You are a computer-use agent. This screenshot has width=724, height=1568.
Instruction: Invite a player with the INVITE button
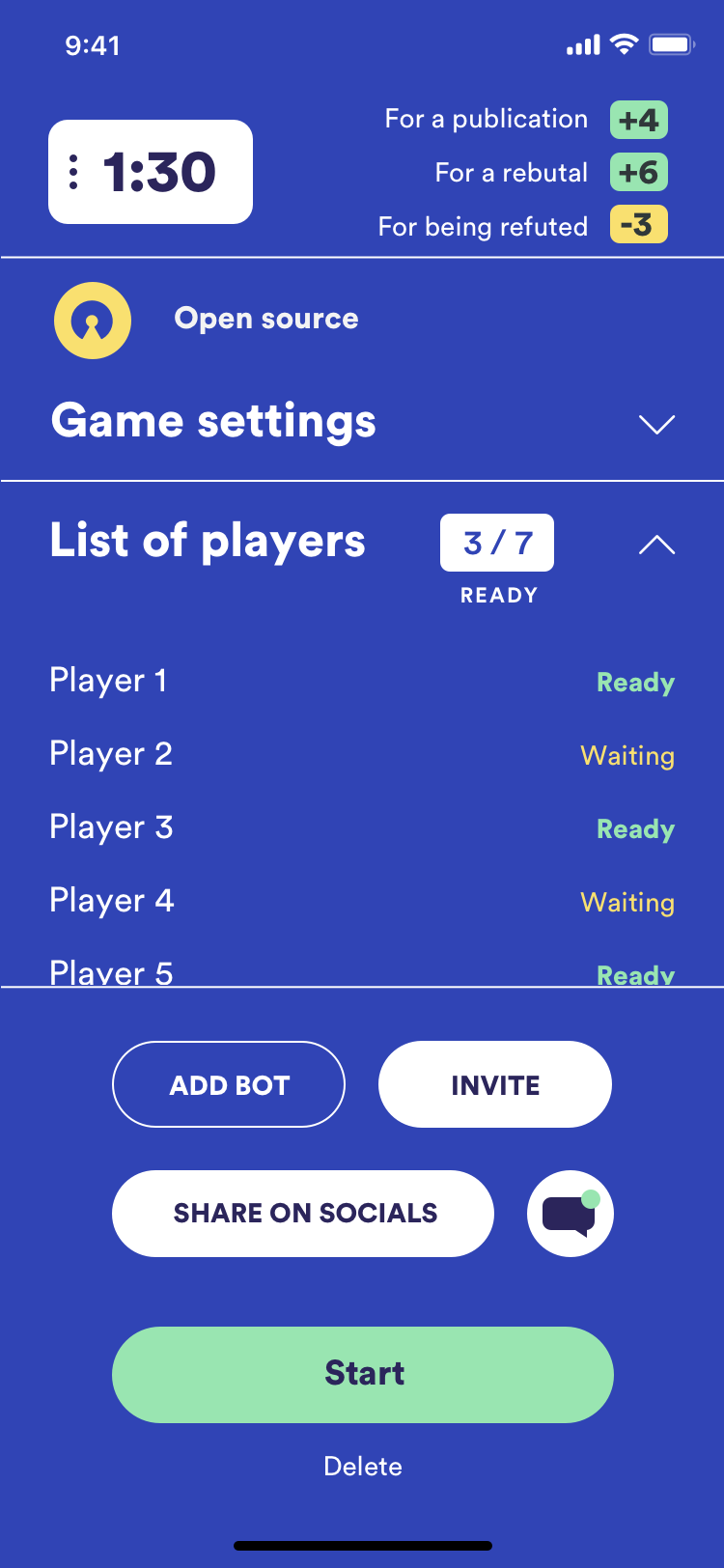495,1084
